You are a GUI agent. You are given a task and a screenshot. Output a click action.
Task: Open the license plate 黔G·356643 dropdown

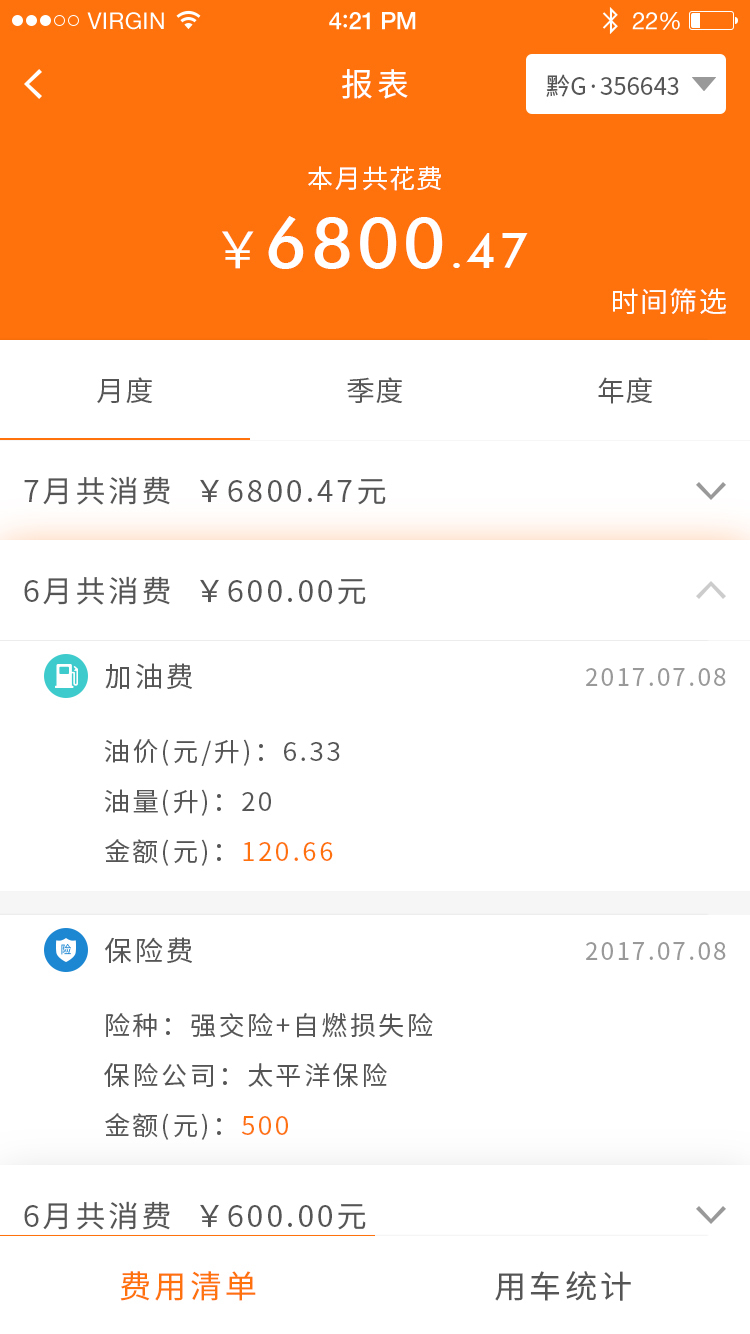(626, 84)
